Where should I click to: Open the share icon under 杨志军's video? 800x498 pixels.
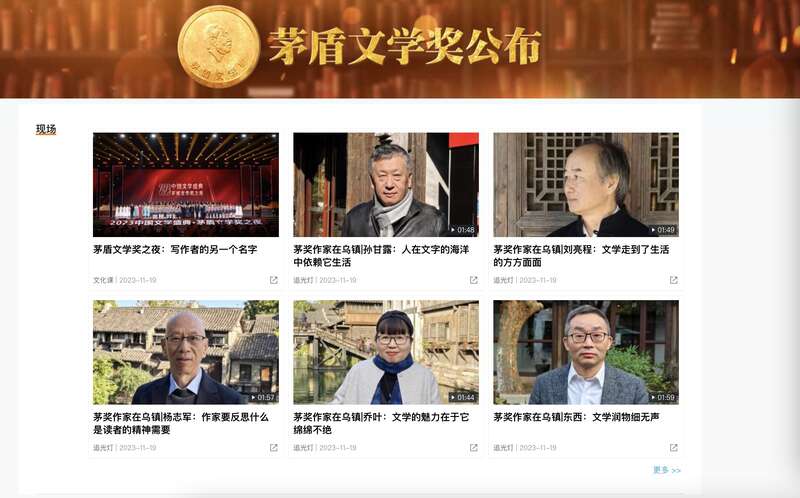point(274,448)
